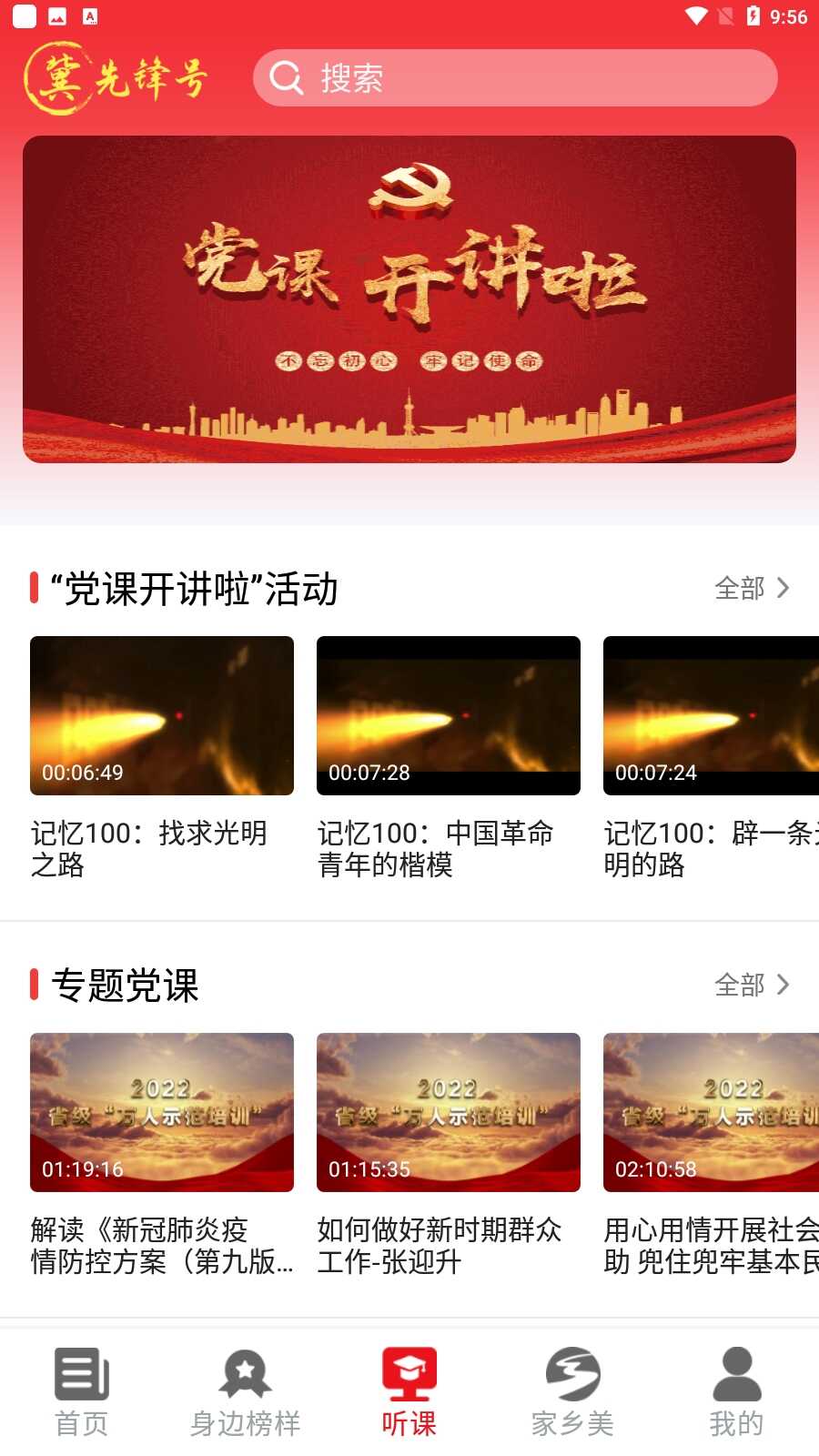The image size is (819, 1456).
Task: Switch to the 身边榜样 tab
Action: tap(246, 1392)
